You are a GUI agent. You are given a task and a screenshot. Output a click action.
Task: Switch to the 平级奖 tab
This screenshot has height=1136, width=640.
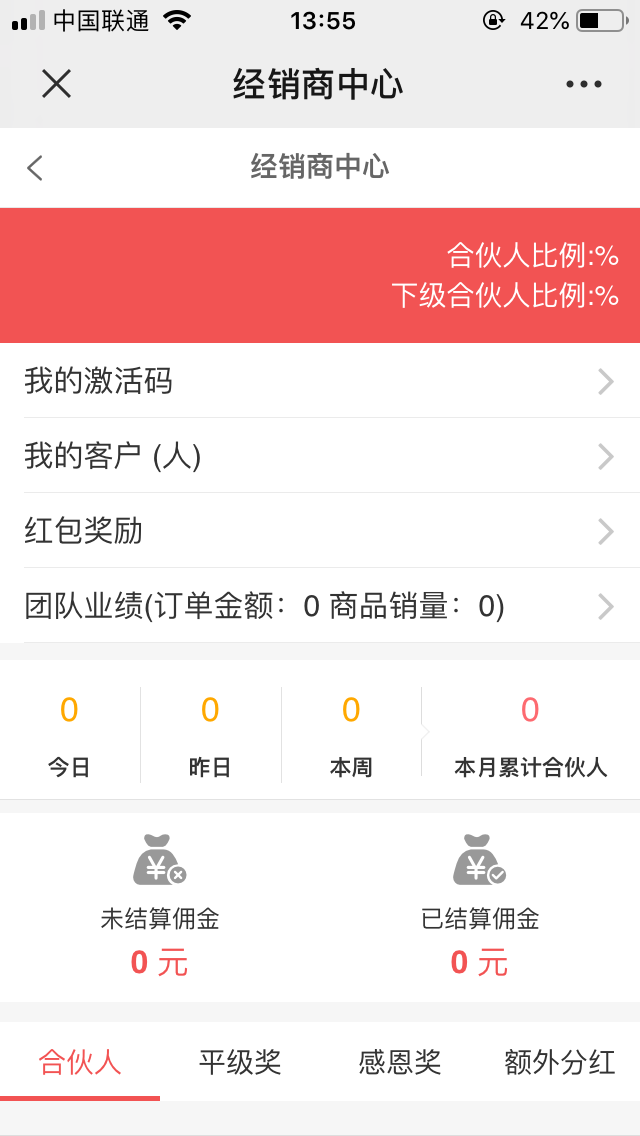[x=240, y=1062]
